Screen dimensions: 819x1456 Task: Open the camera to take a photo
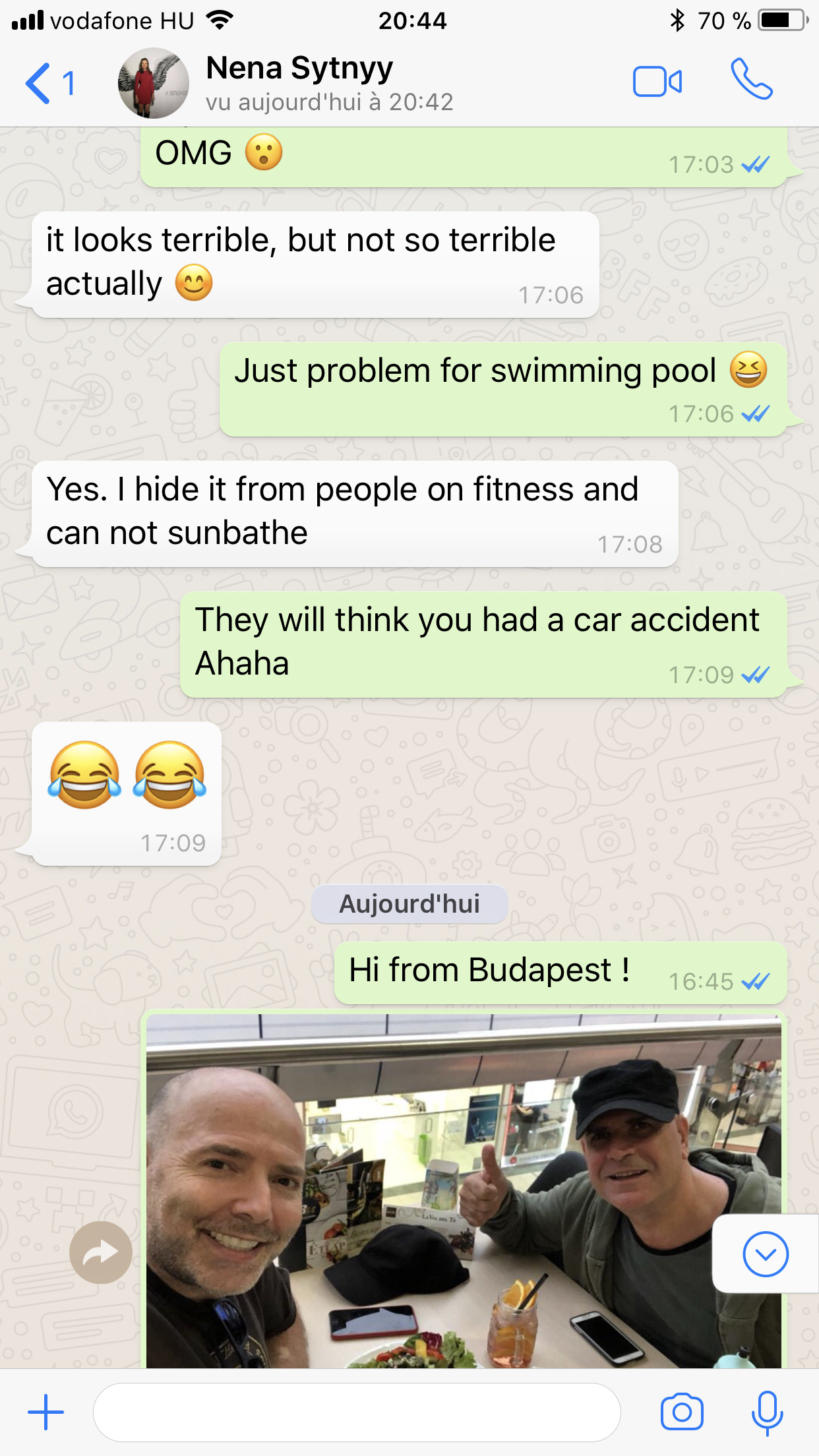[x=682, y=1412]
